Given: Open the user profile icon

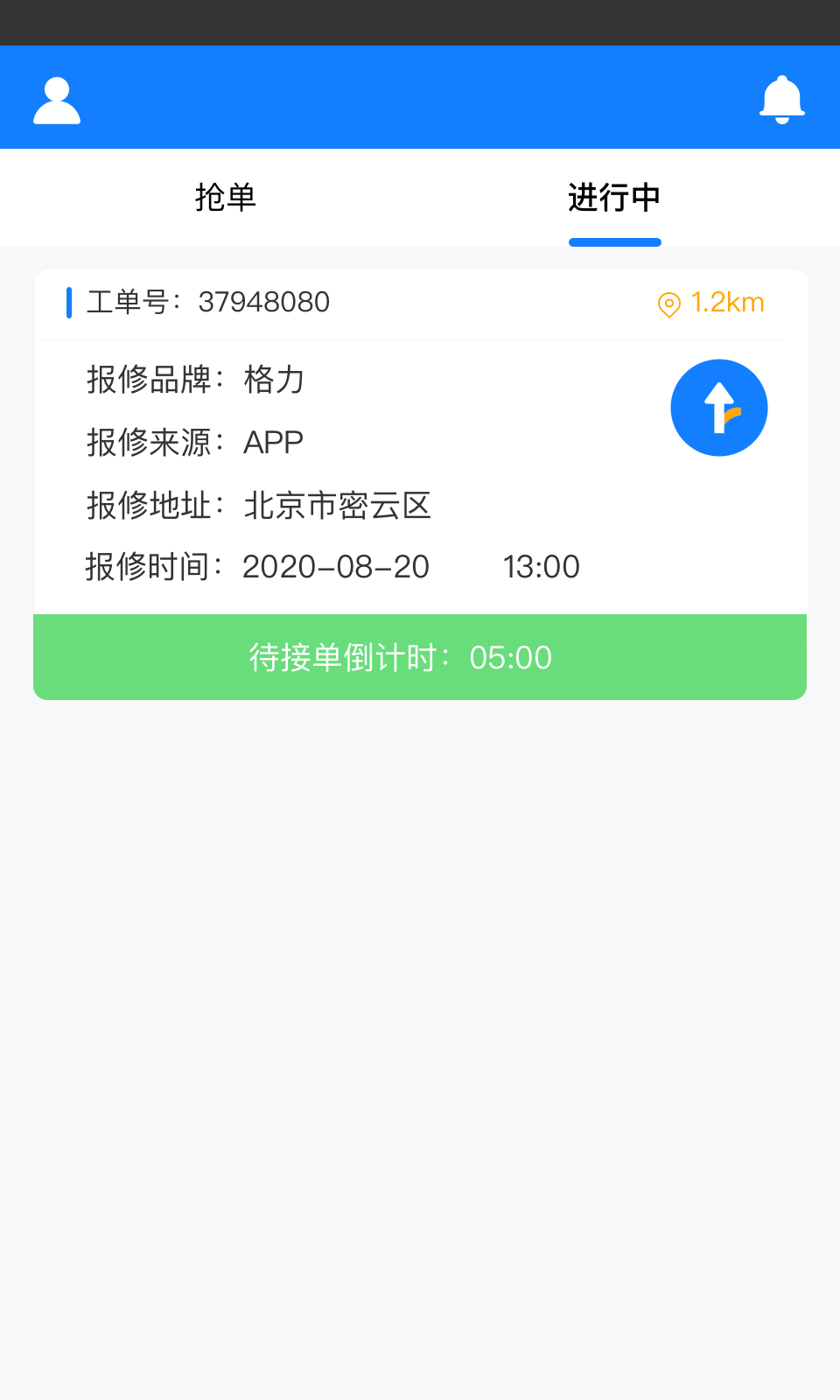Looking at the screenshot, I should tap(57, 100).
